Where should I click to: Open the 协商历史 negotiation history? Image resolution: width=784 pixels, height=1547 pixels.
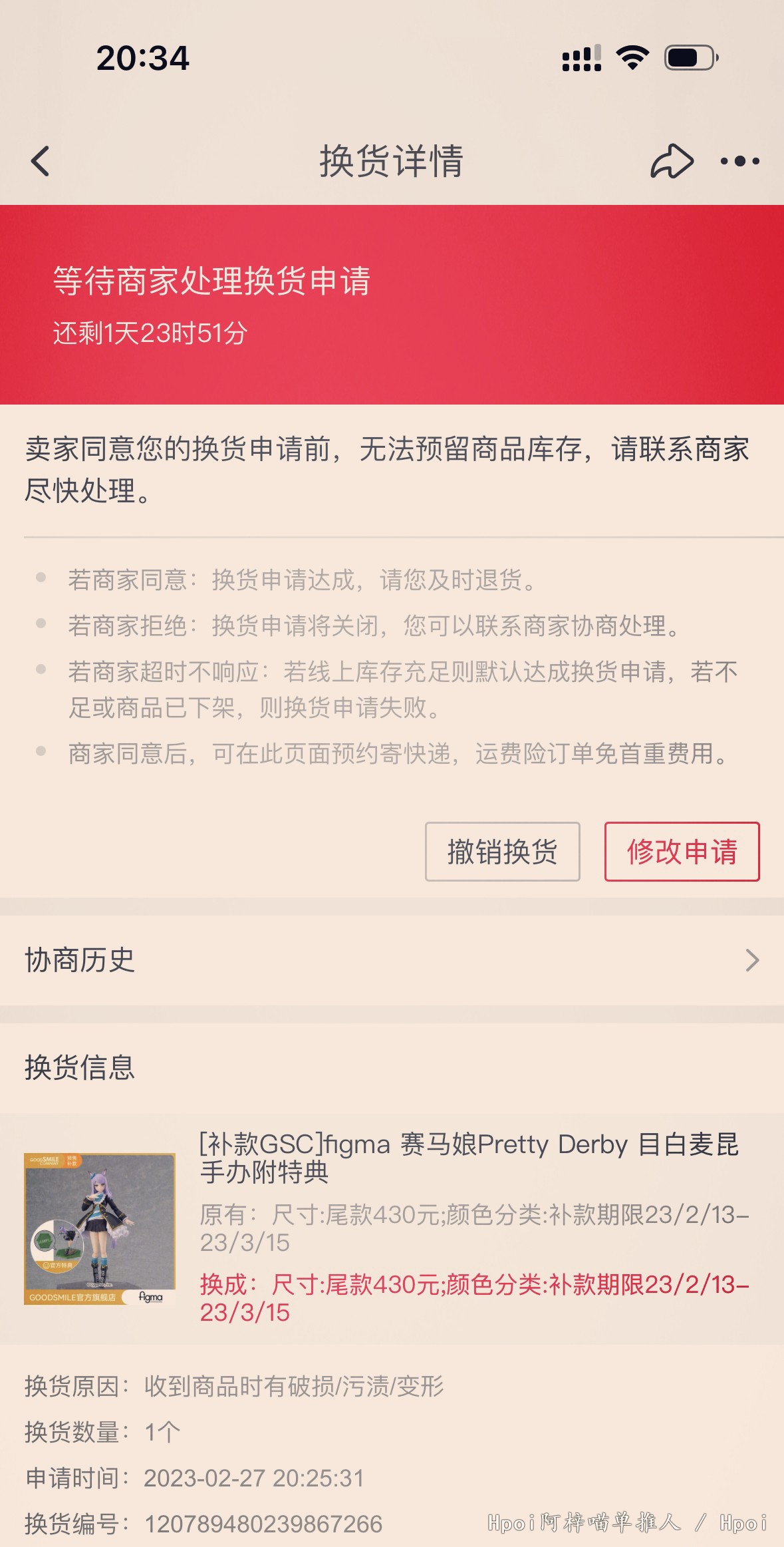pos(392,960)
